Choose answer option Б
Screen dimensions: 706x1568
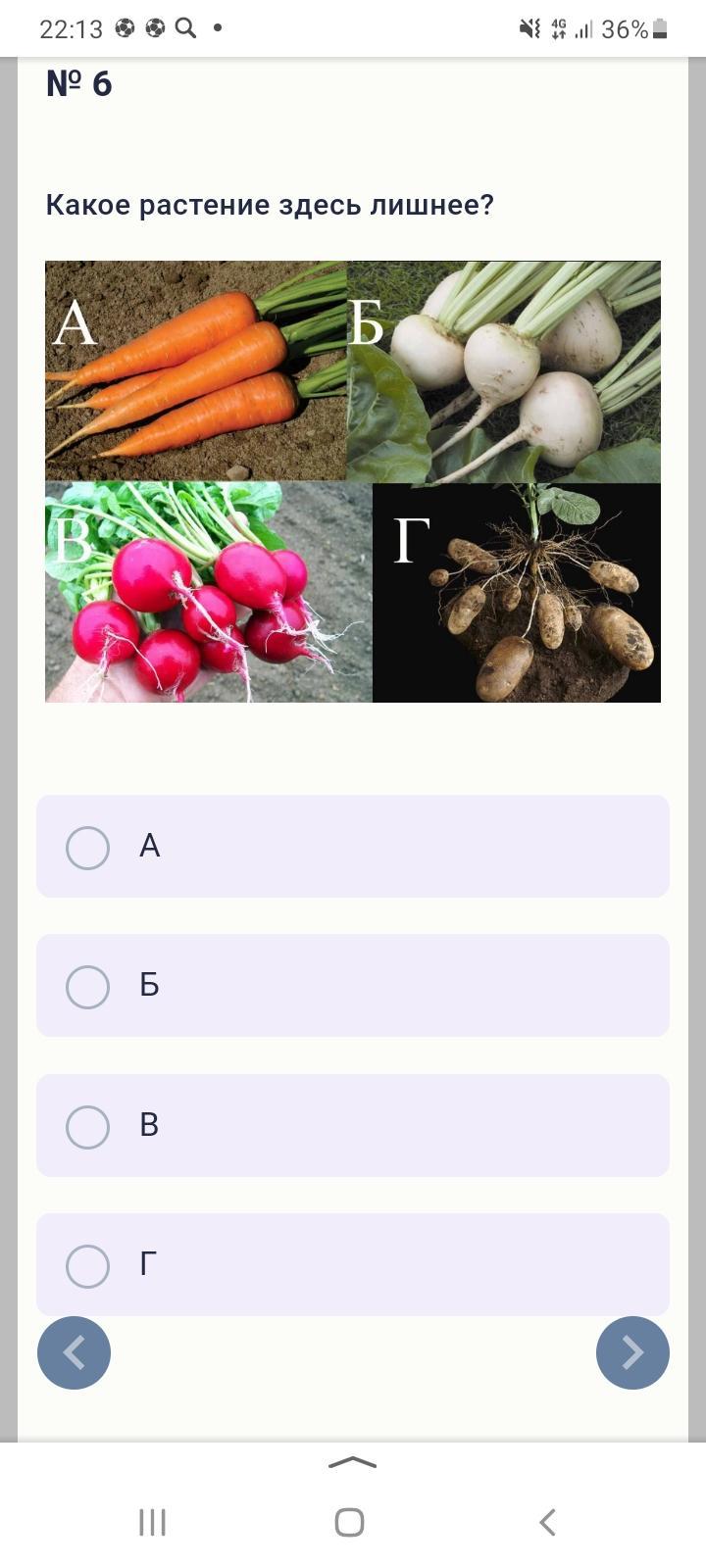coord(88,987)
